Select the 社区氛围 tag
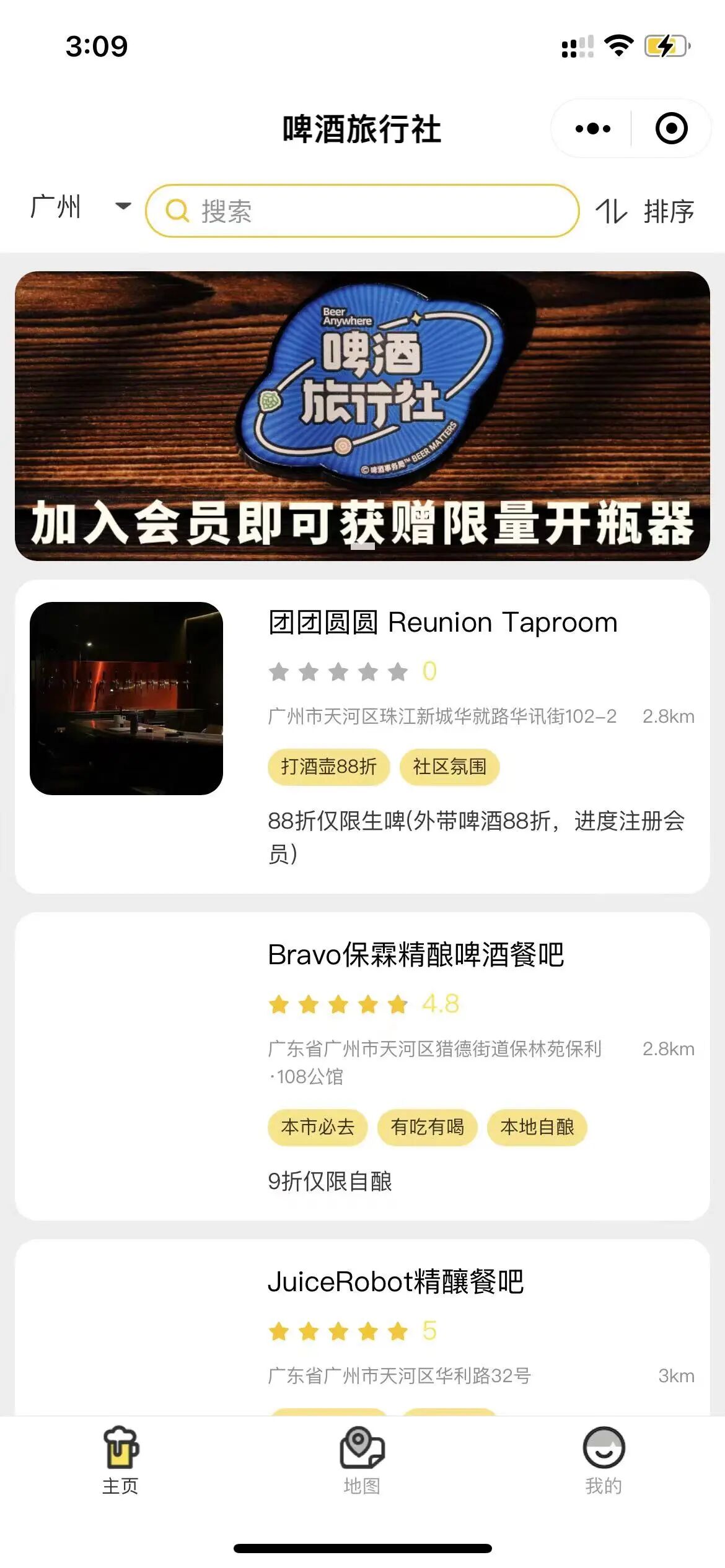The image size is (725, 1568). coord(449,767)
